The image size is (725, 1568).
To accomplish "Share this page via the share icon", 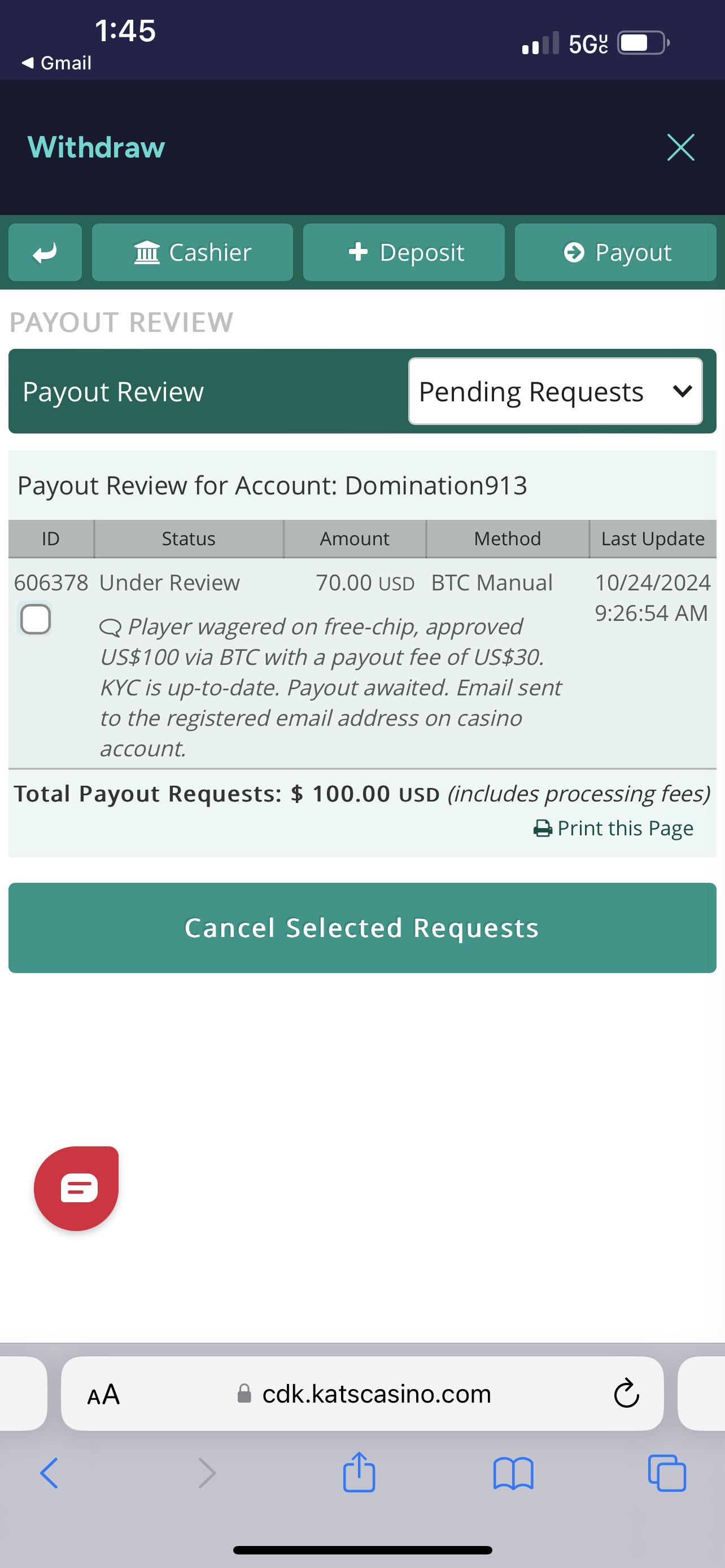I will click(x=359, y=1472).
